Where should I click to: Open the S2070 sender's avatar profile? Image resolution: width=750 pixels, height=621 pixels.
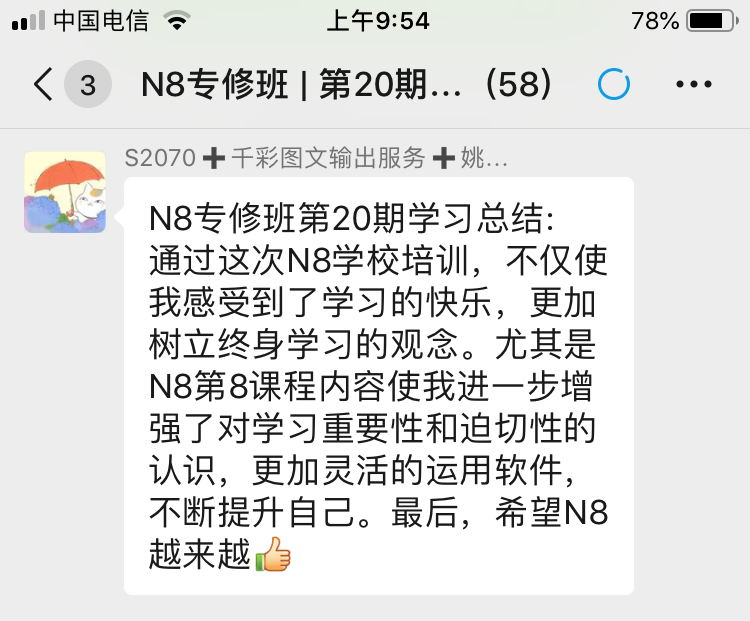[65, 192]
